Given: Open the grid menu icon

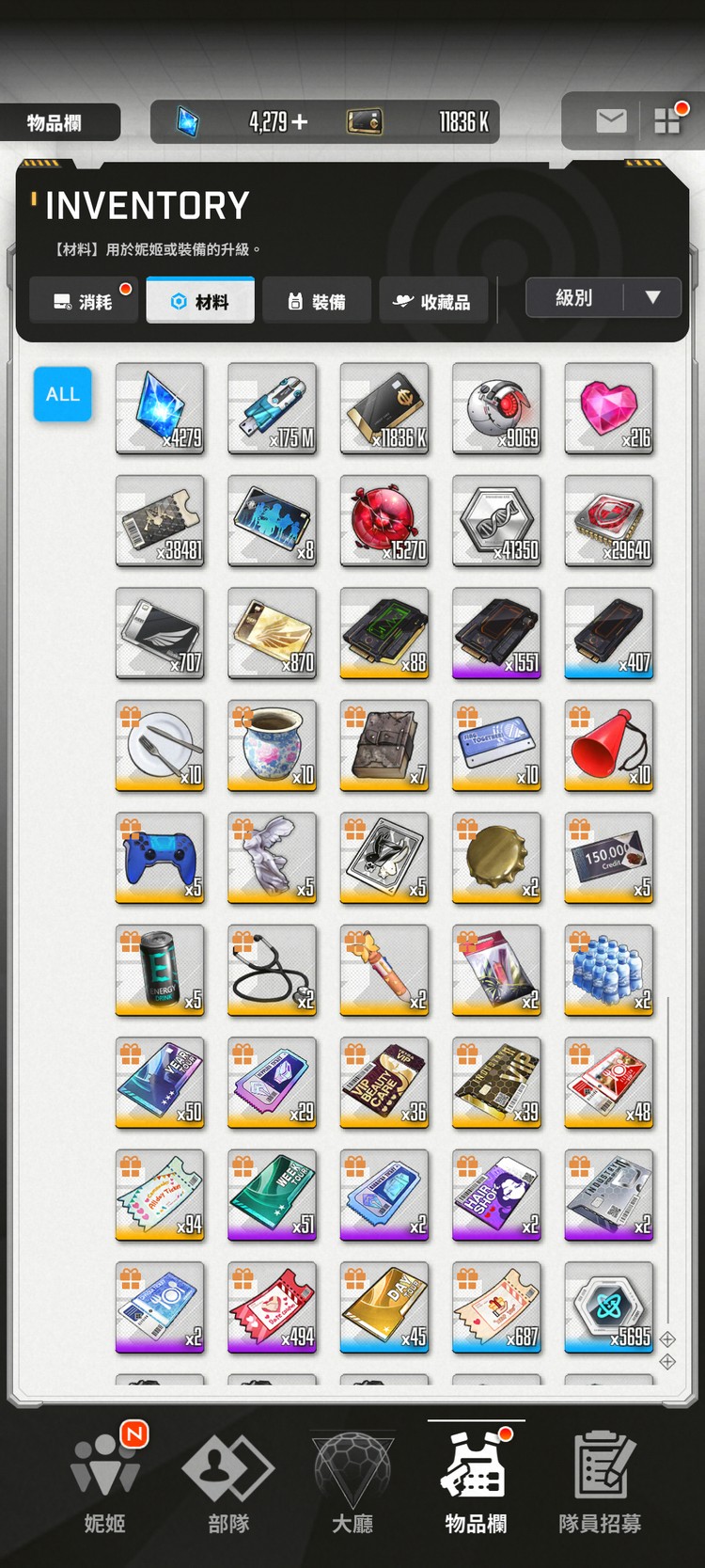Looking at the screenshot, I should [x=667, y=121].
